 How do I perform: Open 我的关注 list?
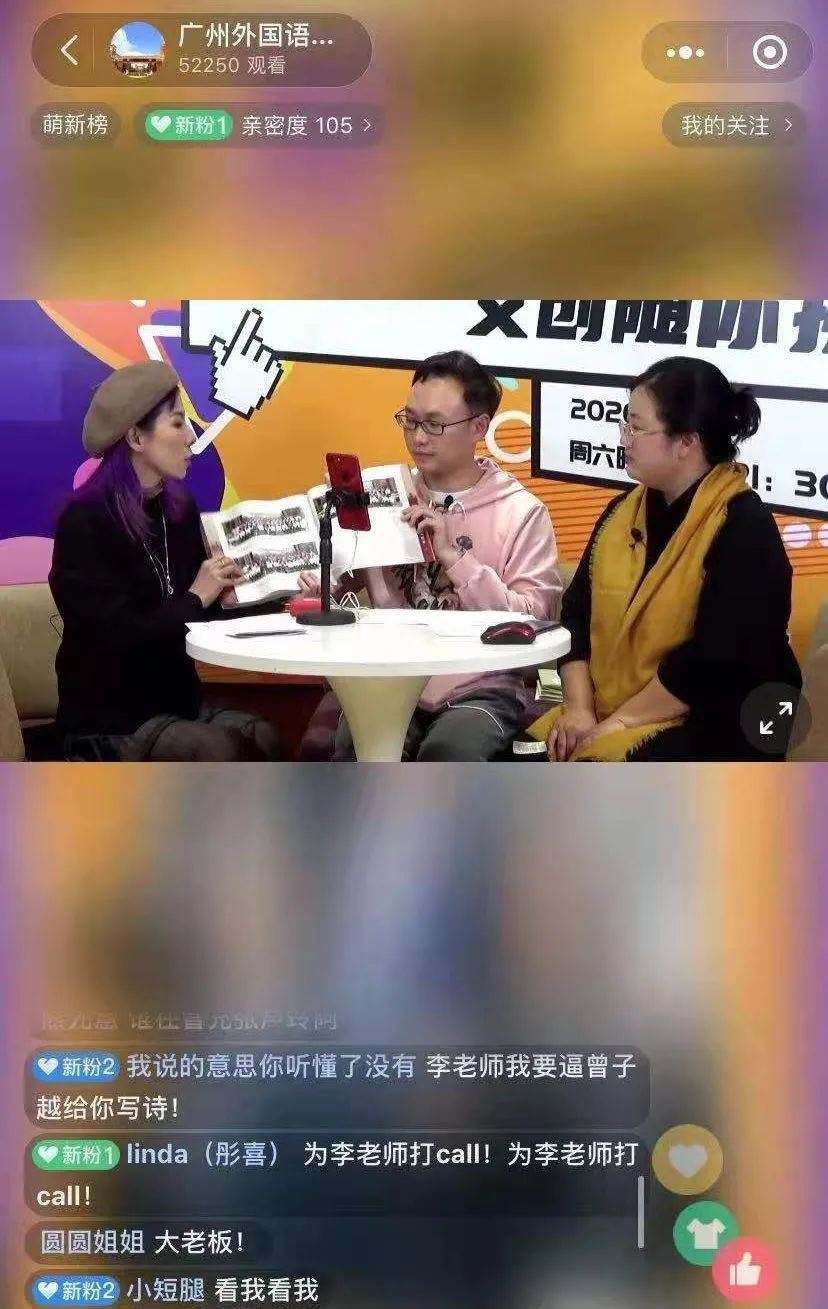pyautogui.click(x=734, y=126)
